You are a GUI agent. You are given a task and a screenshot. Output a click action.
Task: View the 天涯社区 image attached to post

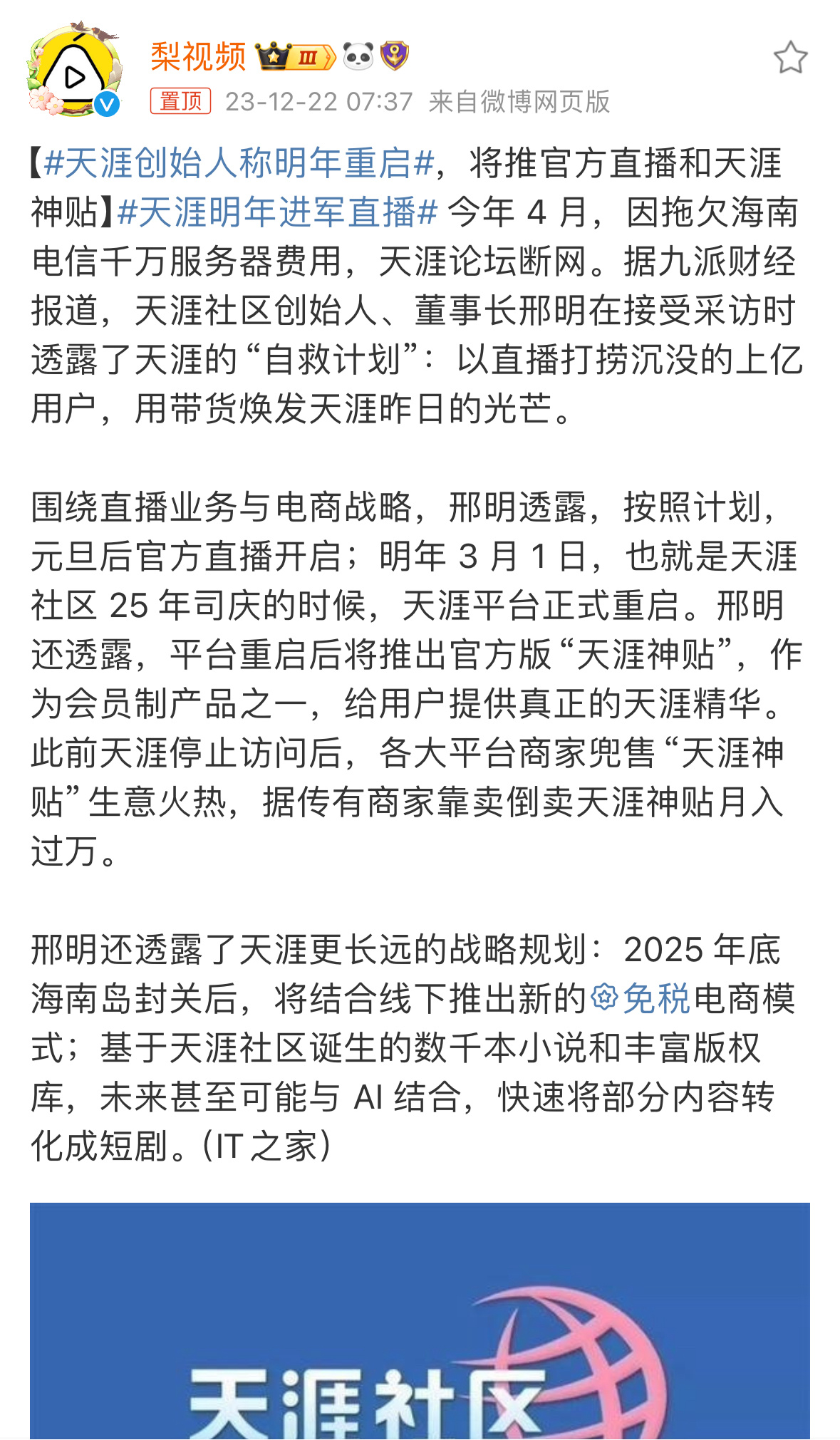click(x=420, y=1320)
